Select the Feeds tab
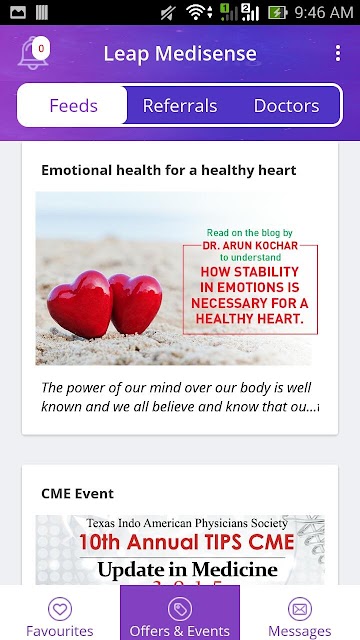Image resolution: width=360 pixels, height=640 pixels. pos(73,106)
